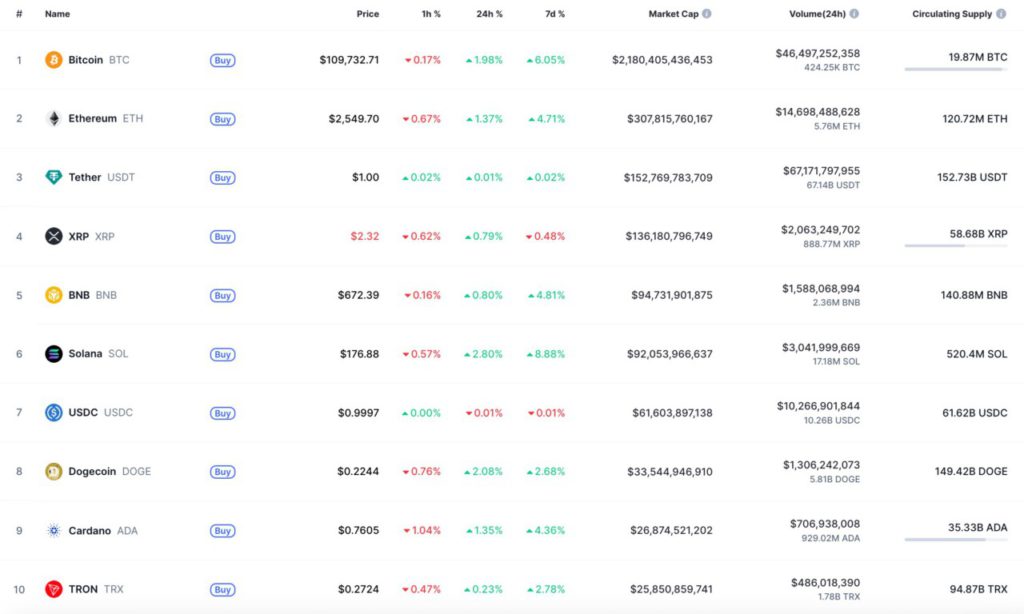Tap Buy button for Tether
The image size is (1024, 614).
coord(222,178)
